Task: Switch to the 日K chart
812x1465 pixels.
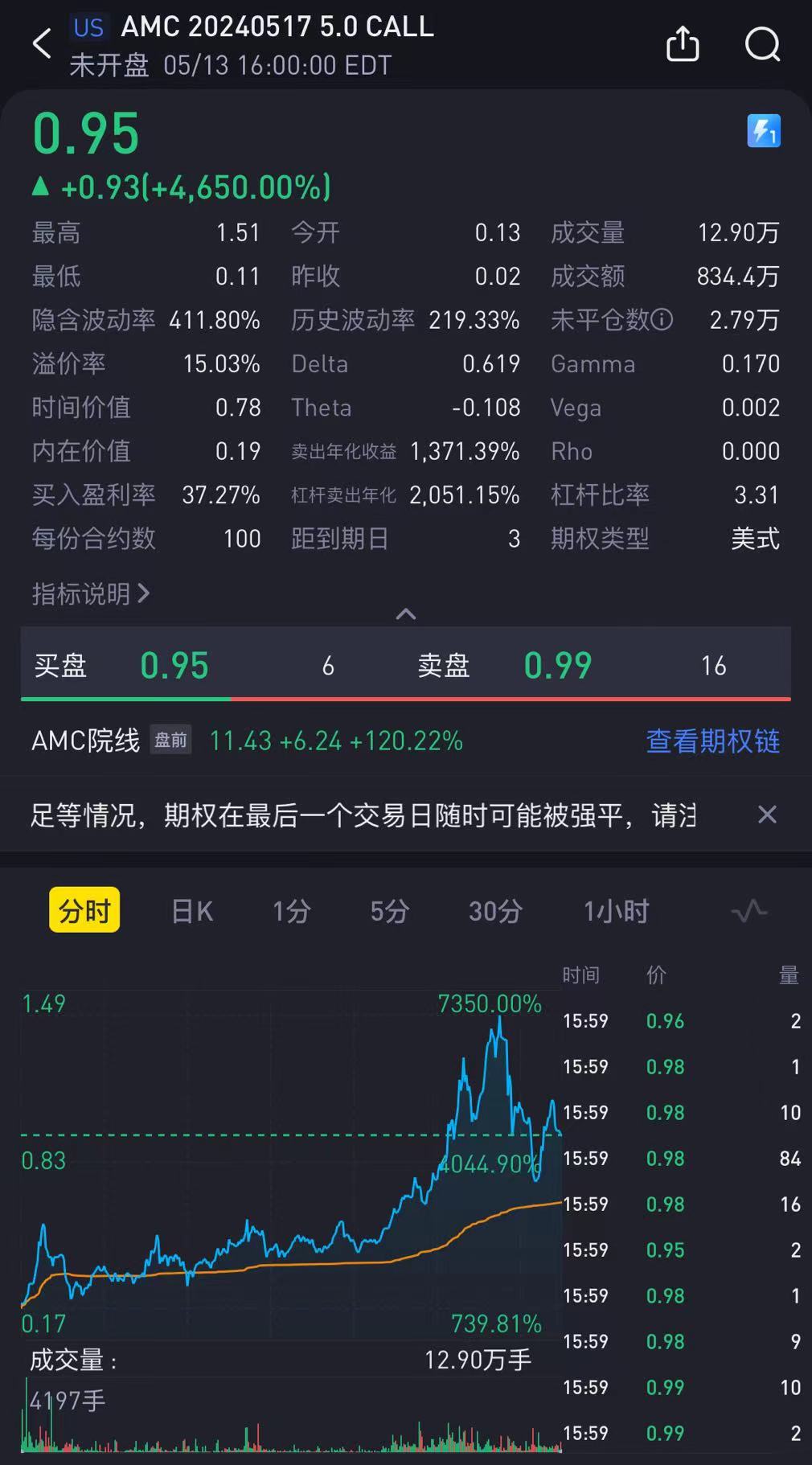Action: click(x=192, y=911)
